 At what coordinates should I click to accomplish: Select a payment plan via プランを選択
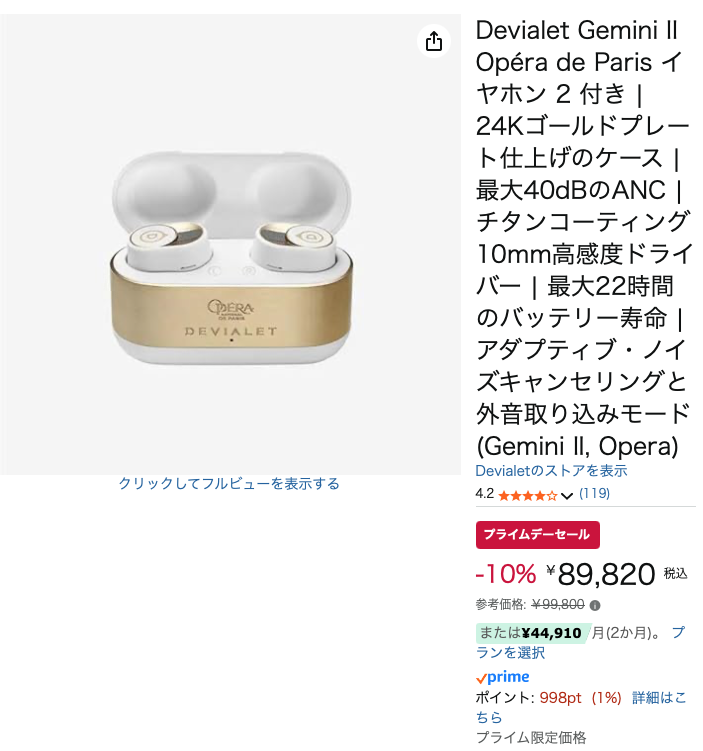tap(580, 642)
